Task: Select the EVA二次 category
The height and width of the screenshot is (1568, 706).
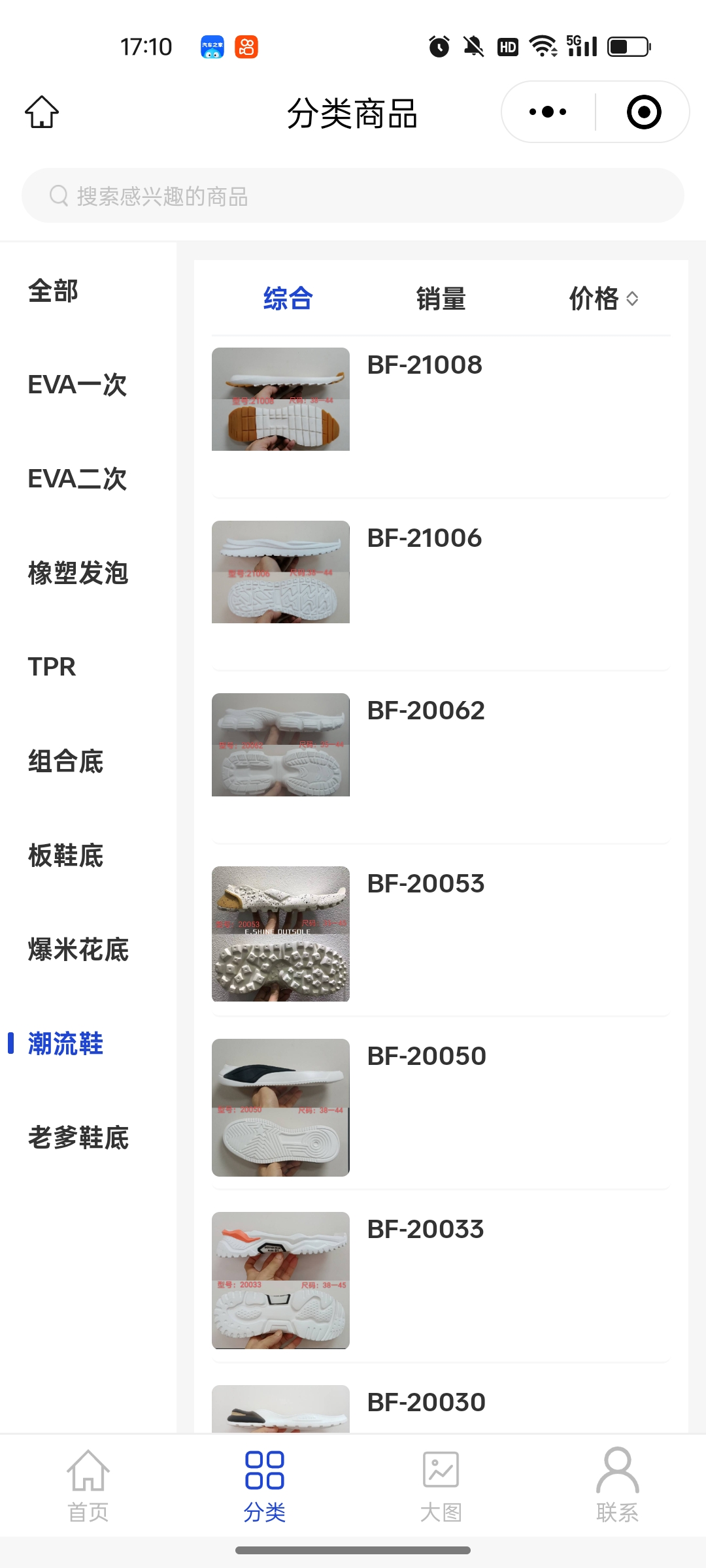Action: point(77,479)
